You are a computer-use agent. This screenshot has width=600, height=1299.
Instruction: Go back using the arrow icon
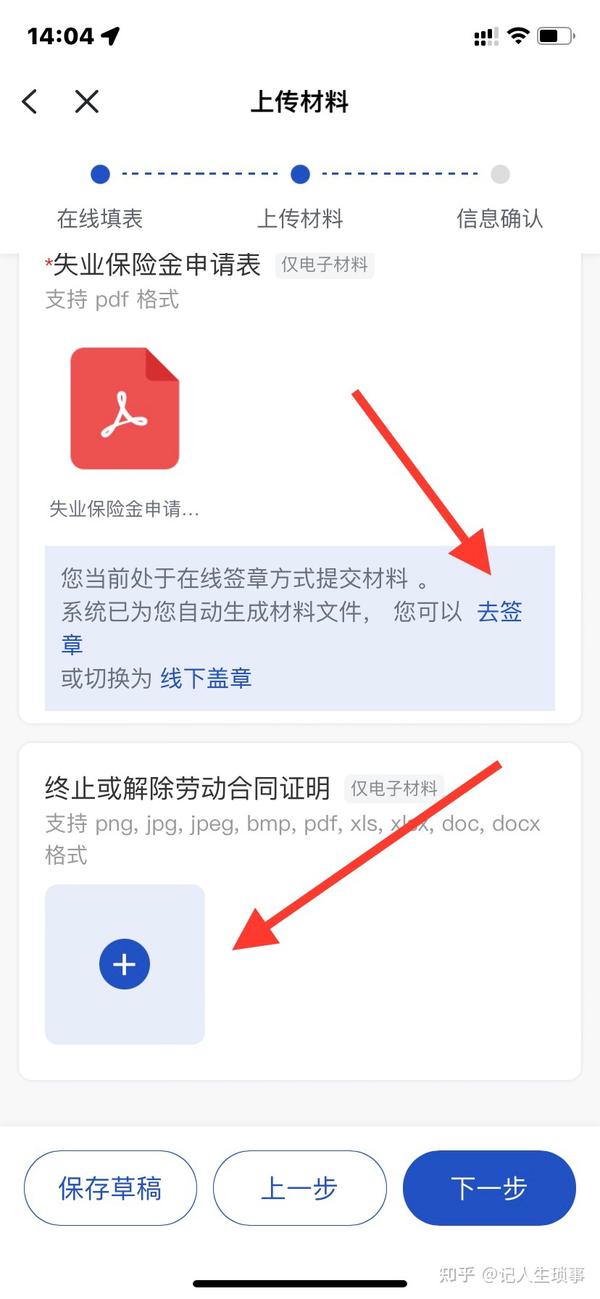30,101
